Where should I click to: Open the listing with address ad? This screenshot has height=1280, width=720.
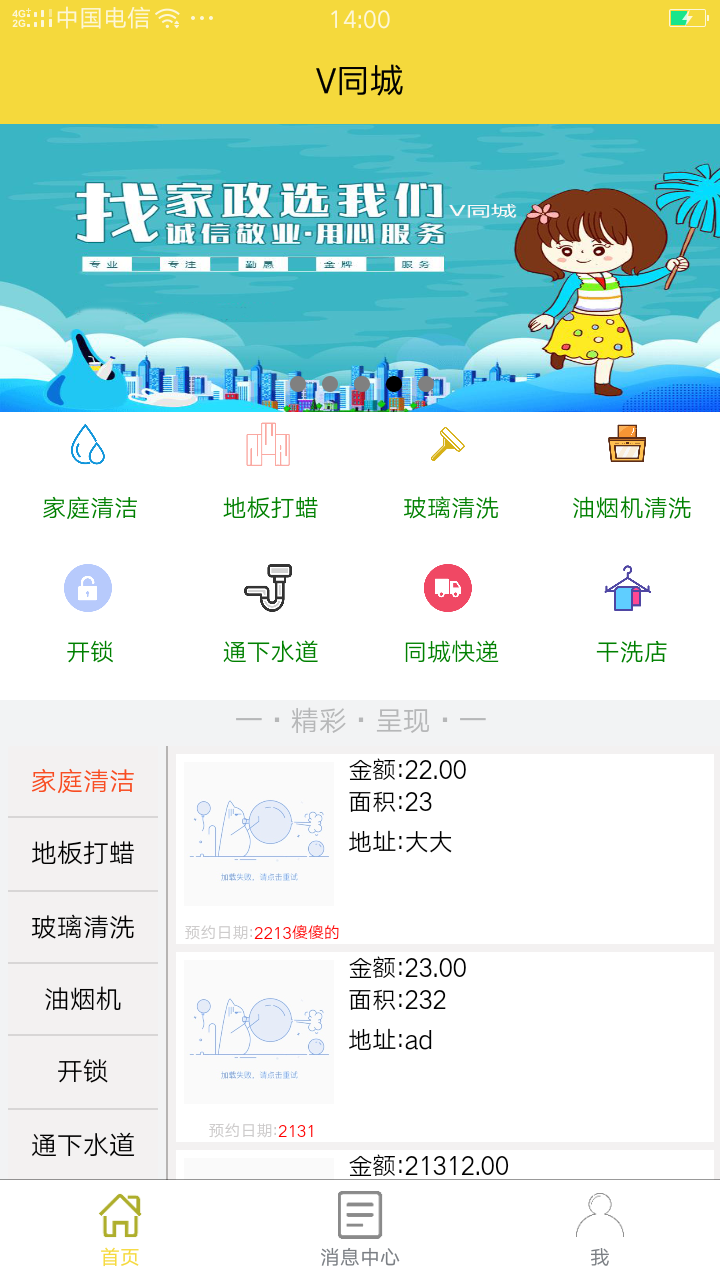tap(445, 1047)
